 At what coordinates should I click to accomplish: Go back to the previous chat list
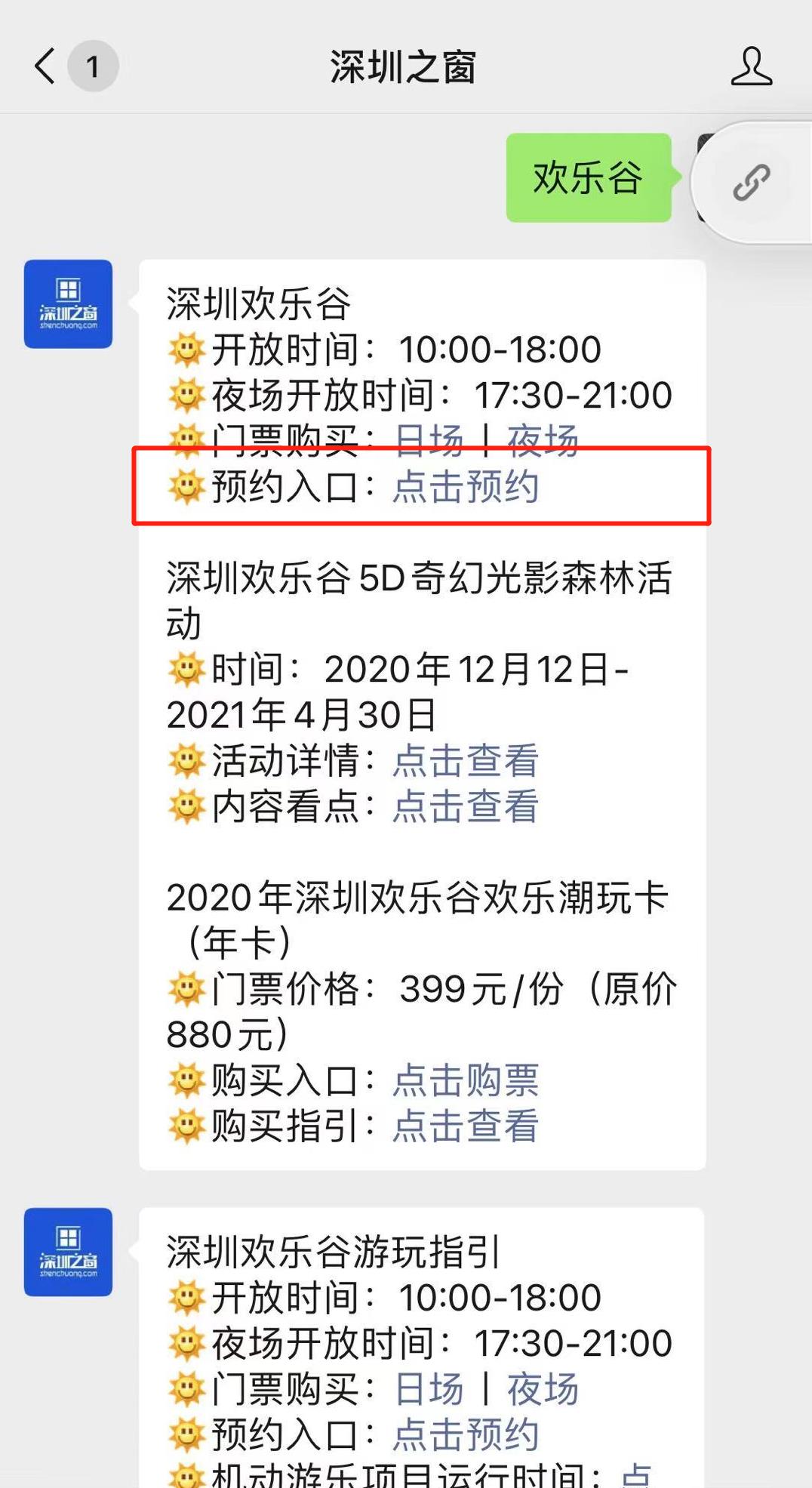[45, 66]
